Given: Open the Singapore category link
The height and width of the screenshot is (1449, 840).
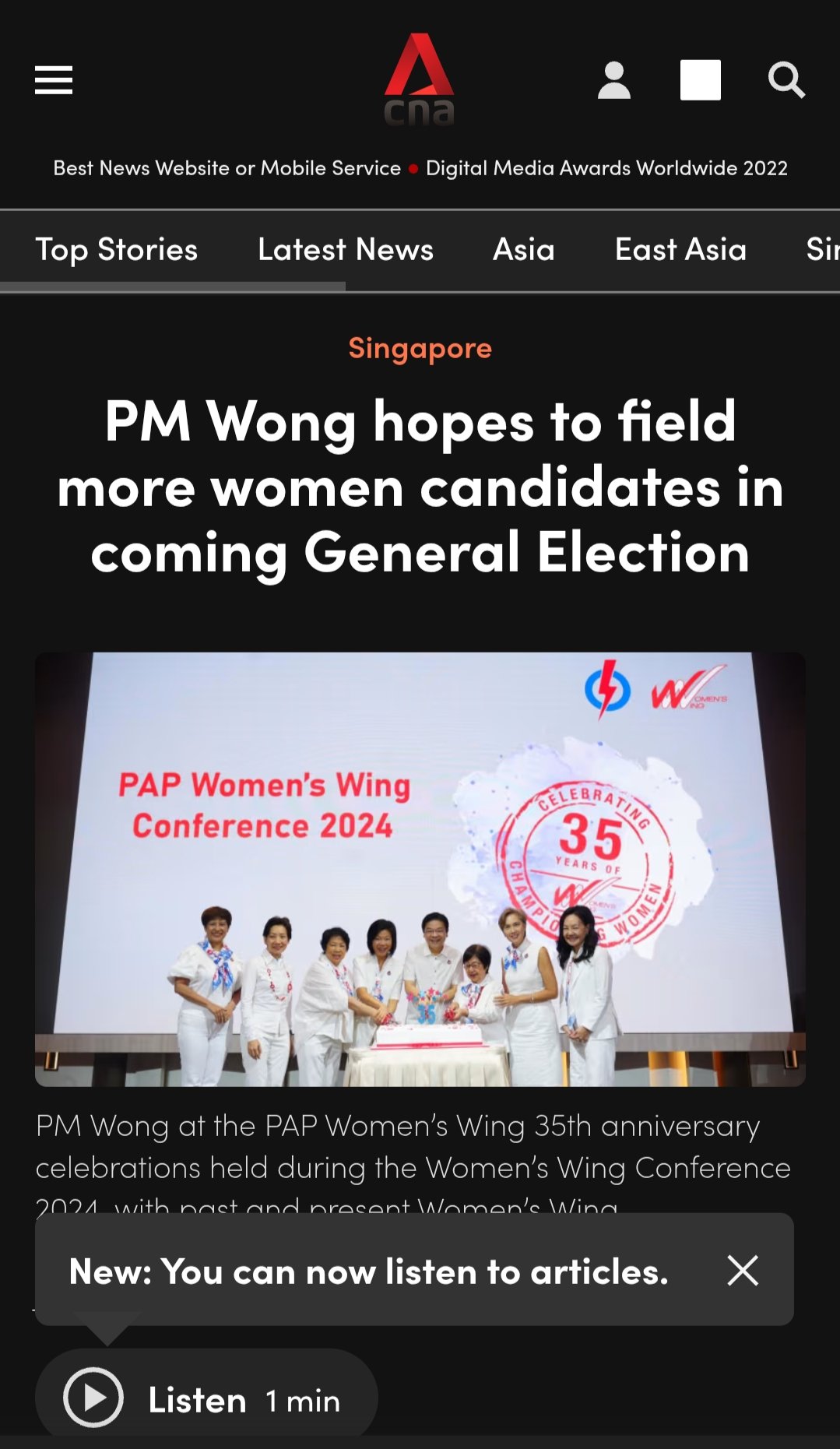Looking at the screenshot, I should 420,348.
